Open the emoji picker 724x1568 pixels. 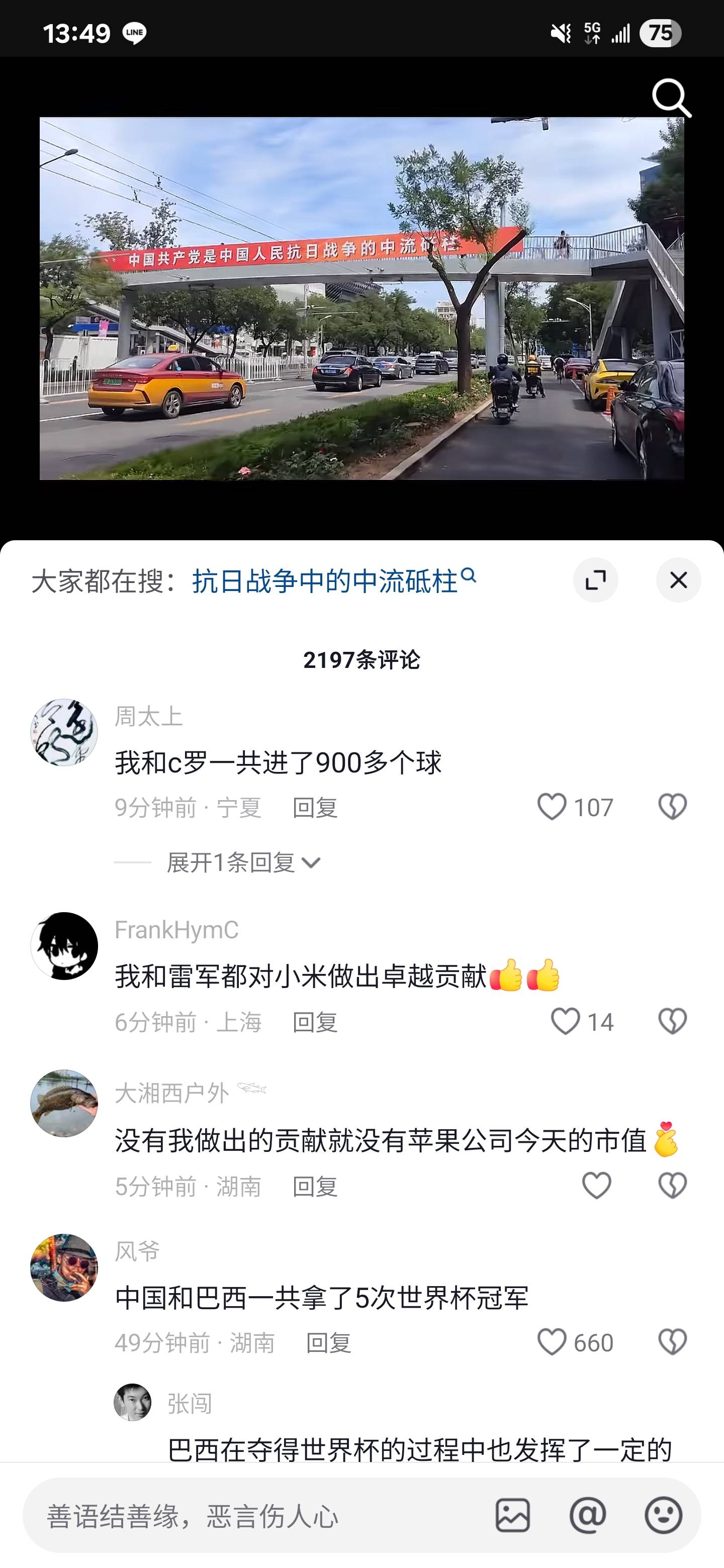pyautogui.click(x=663, y=1515)
